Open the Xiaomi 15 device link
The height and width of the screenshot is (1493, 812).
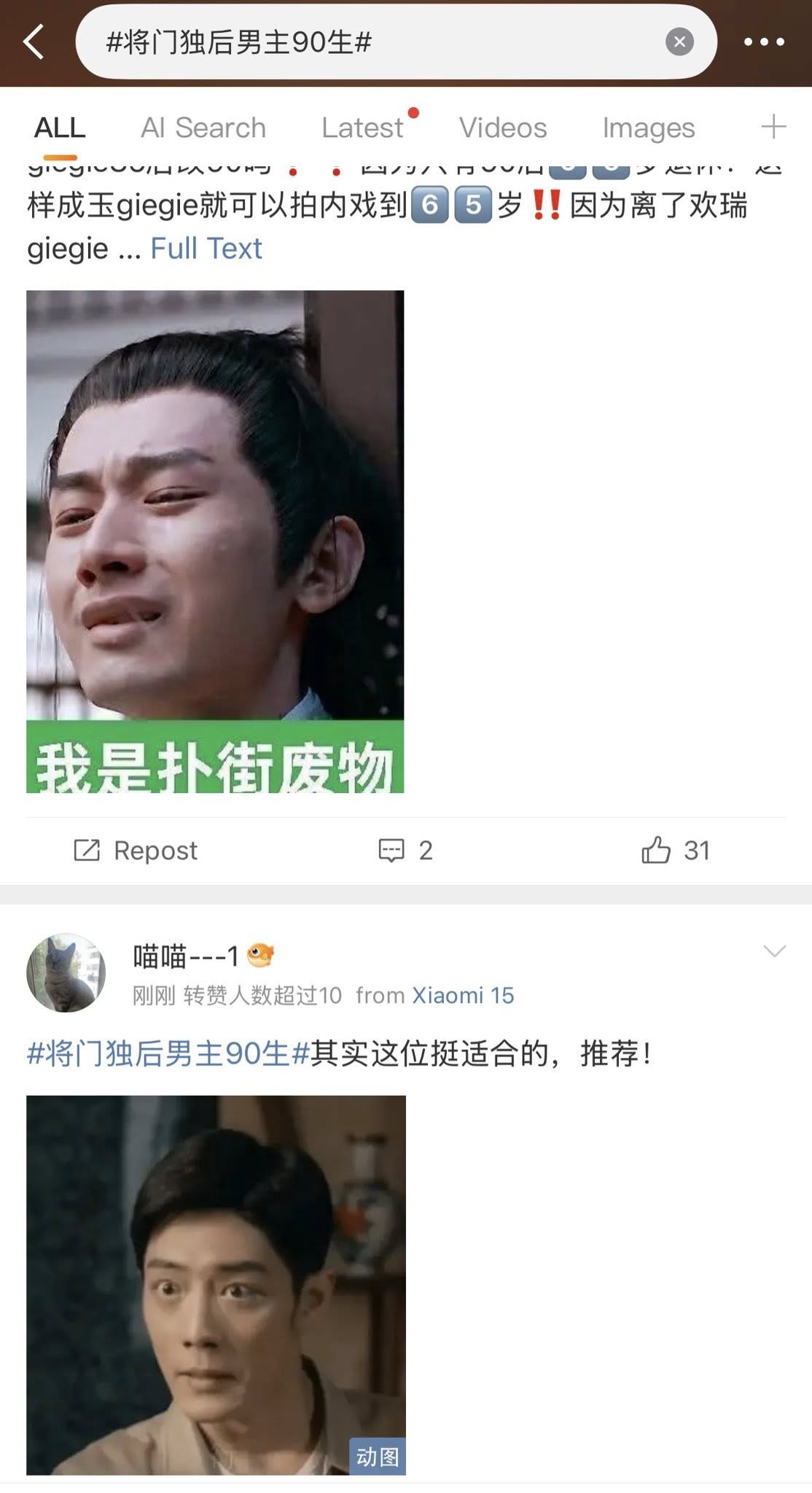463,995
